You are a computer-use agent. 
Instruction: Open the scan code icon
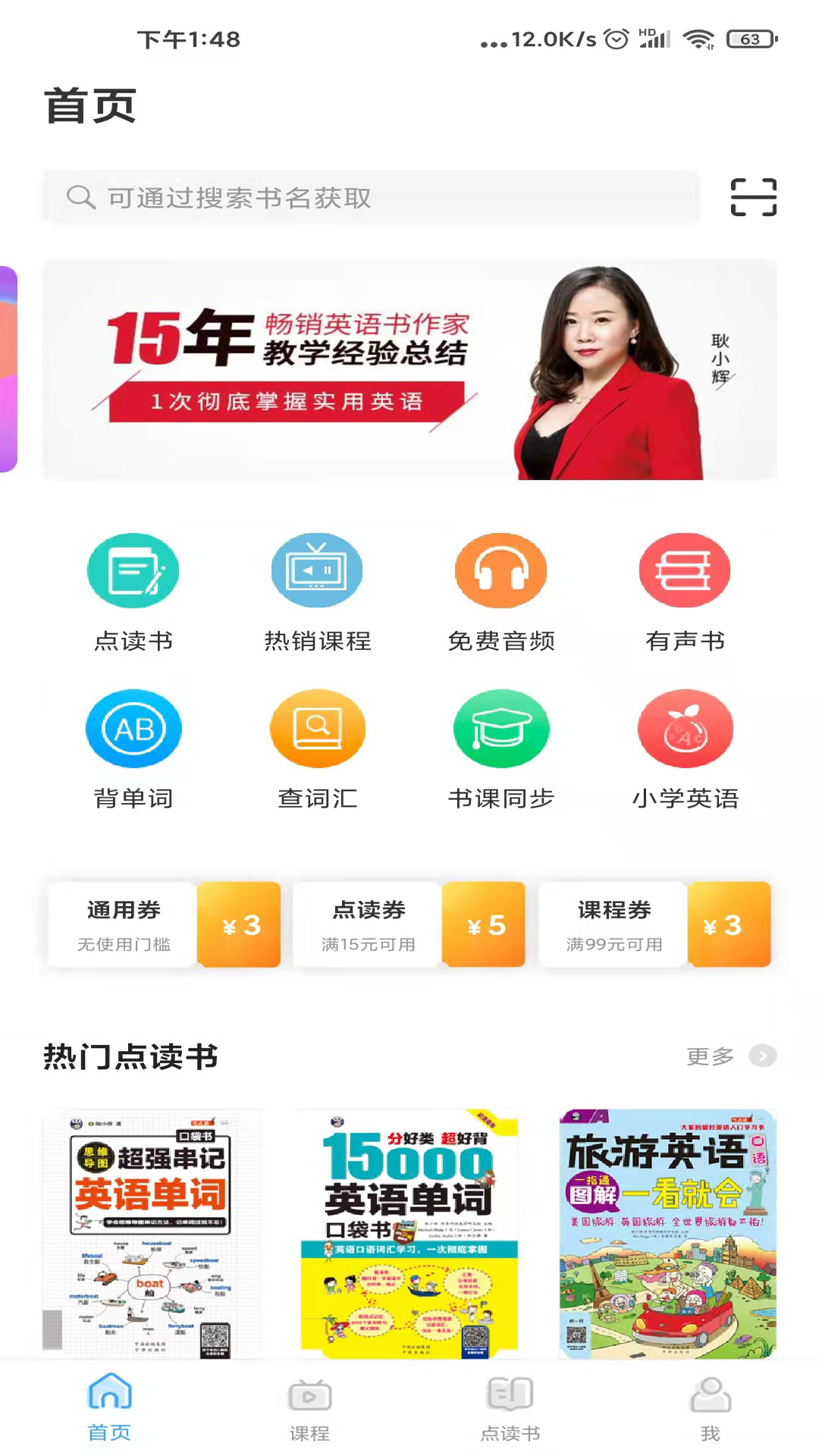[753, 197]
